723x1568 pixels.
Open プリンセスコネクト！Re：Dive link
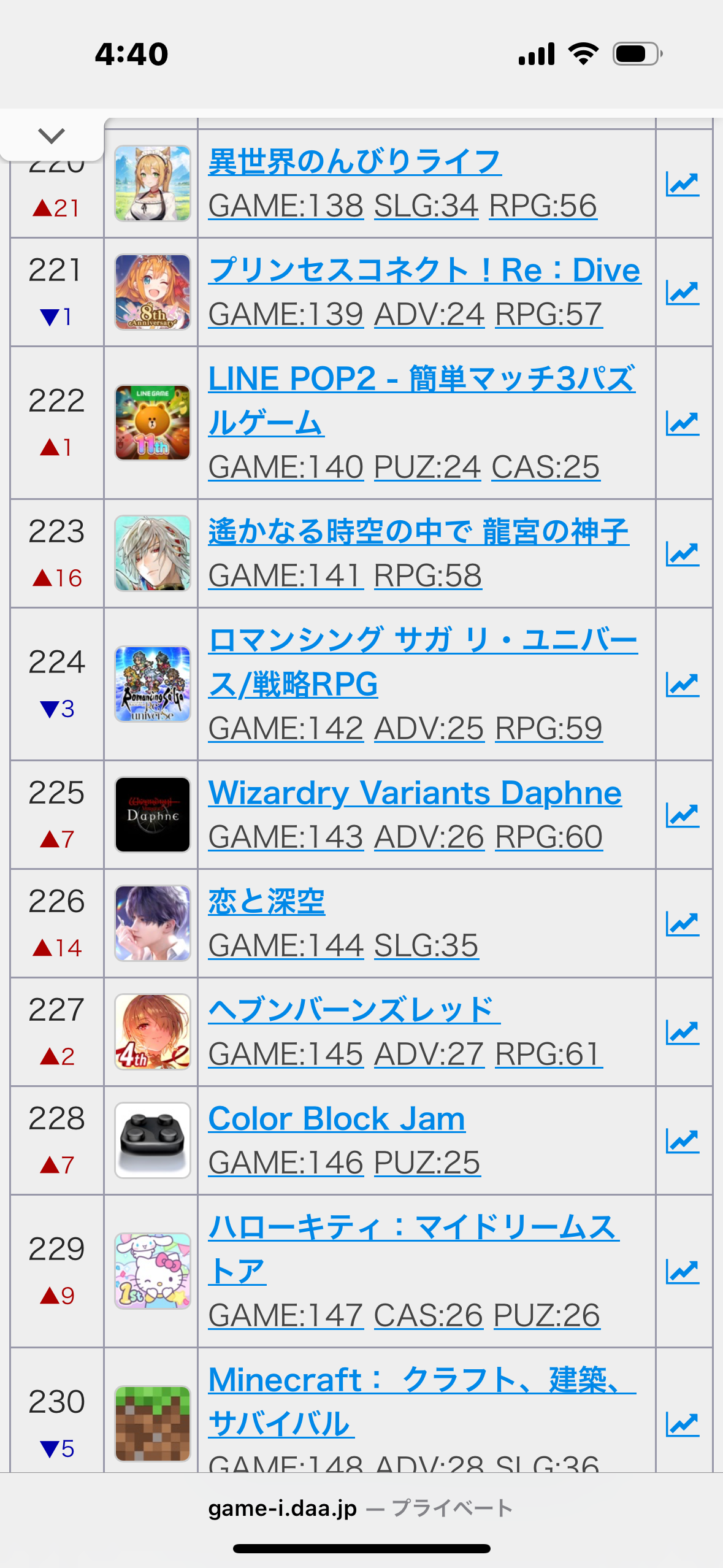click(424, 271)
